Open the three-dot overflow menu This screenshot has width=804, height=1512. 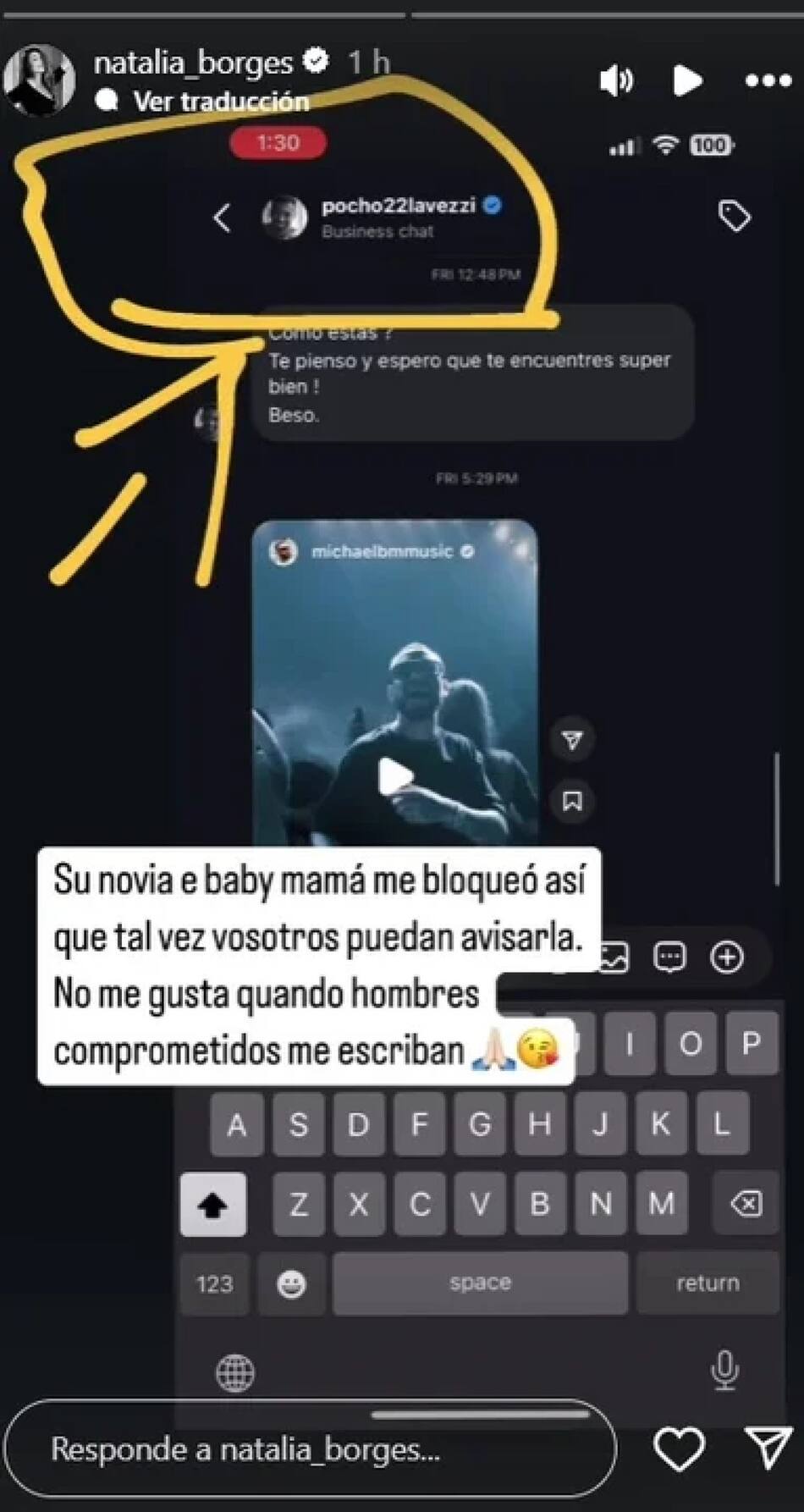point(768,80)
